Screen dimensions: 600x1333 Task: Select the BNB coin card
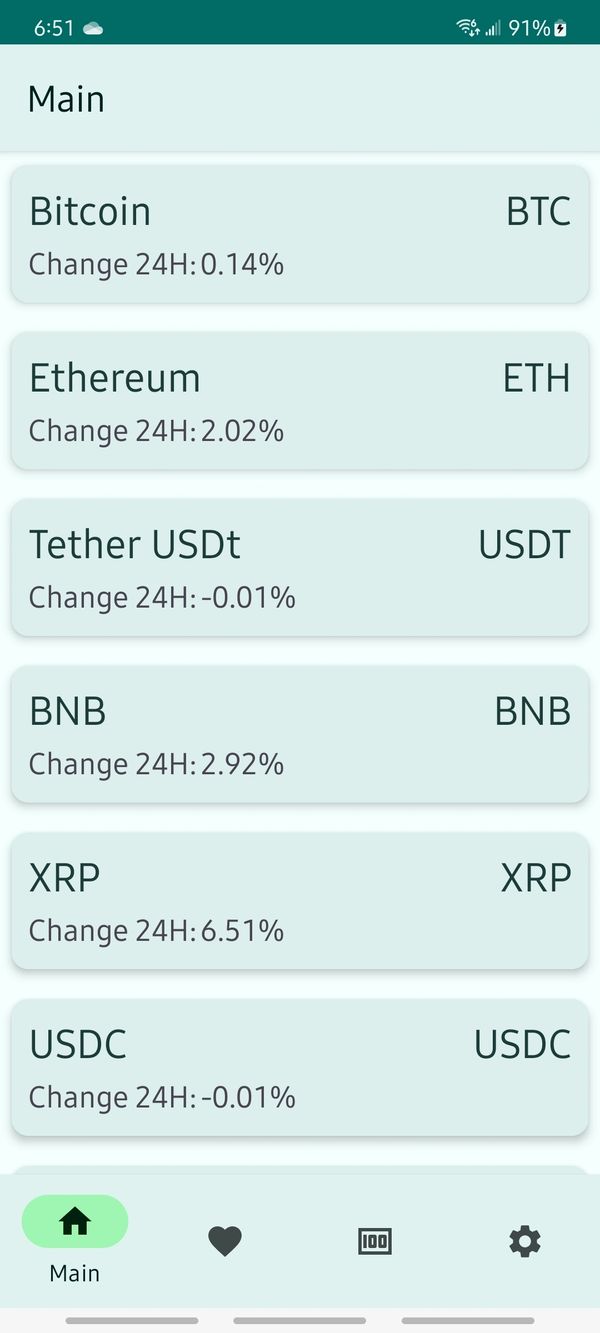(300, 734)
